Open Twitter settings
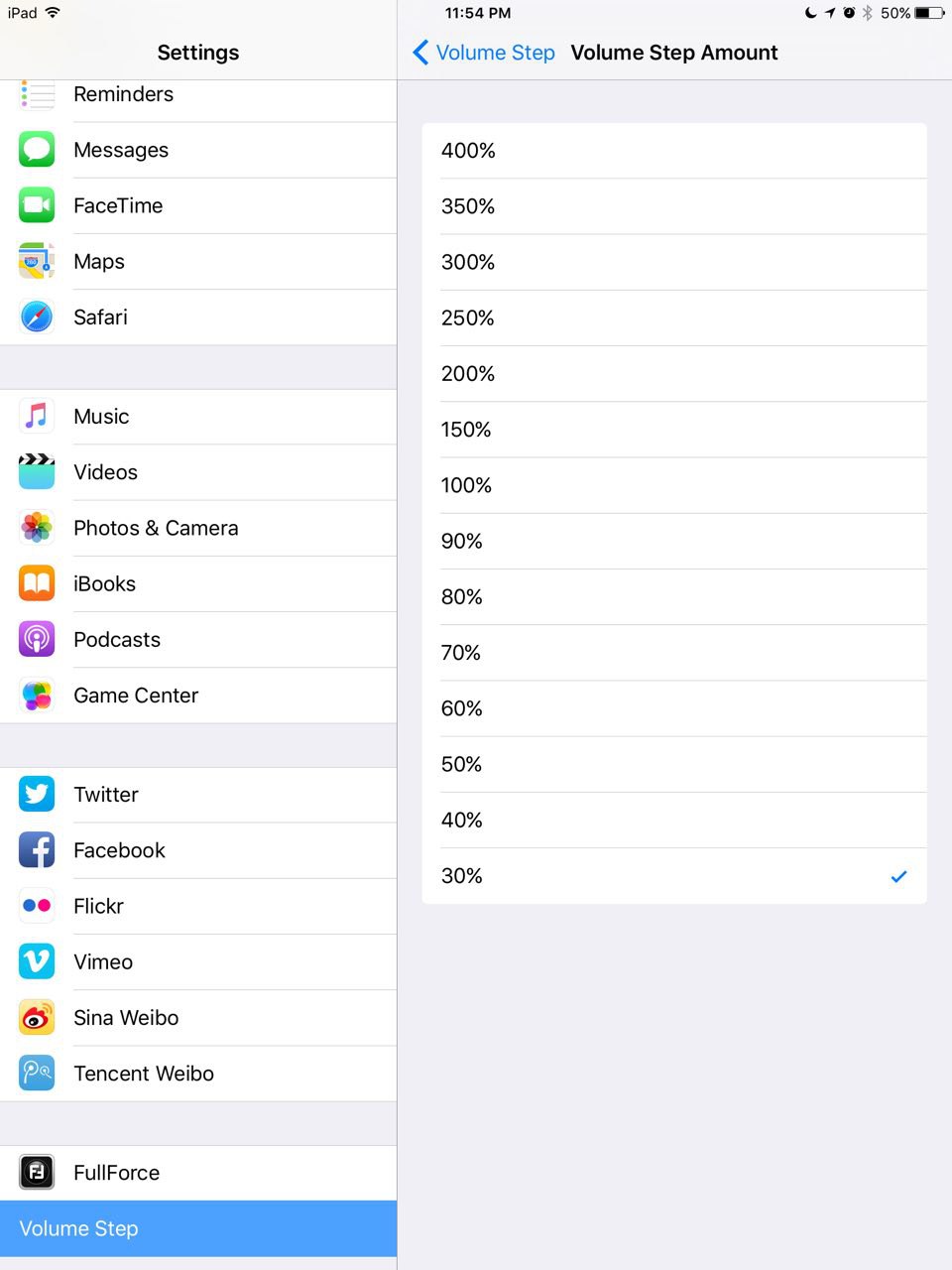Viewport: 952px width, 1270px height. [x=198, y=795]
